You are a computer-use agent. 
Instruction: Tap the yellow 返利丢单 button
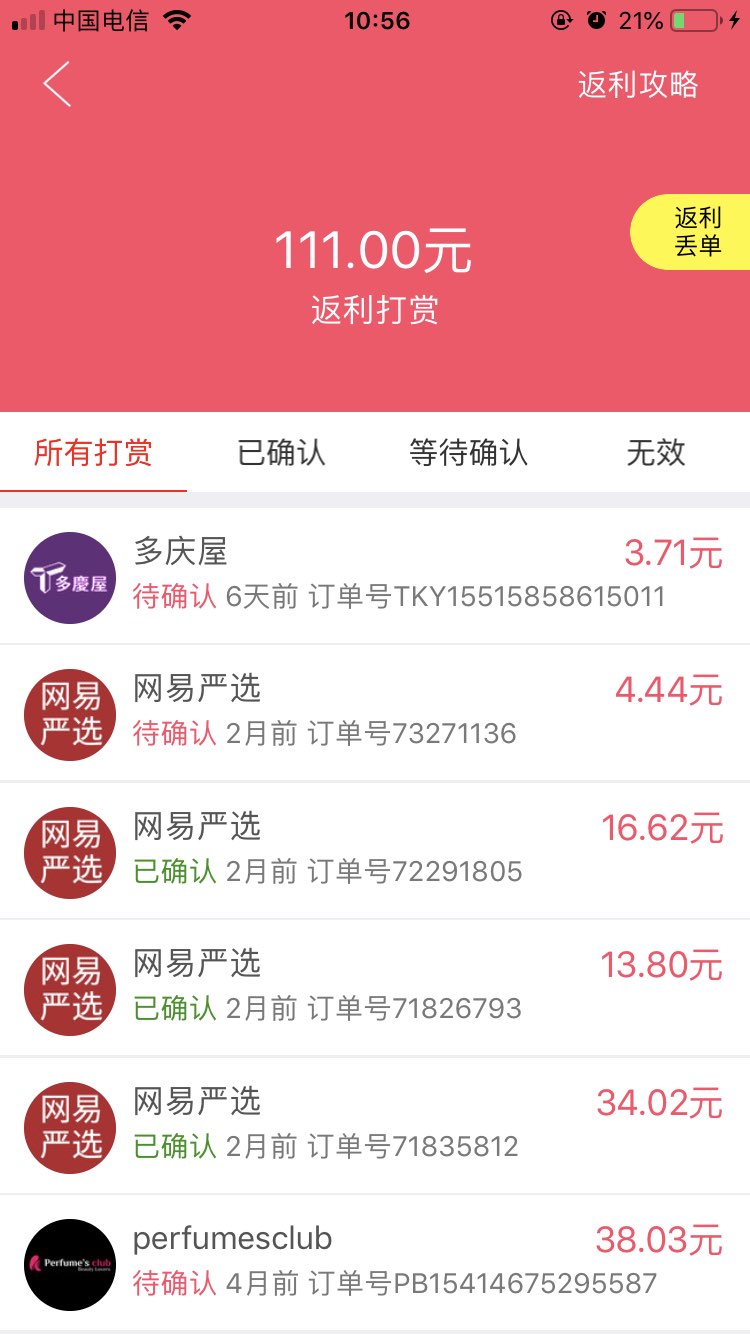(692, 232)
